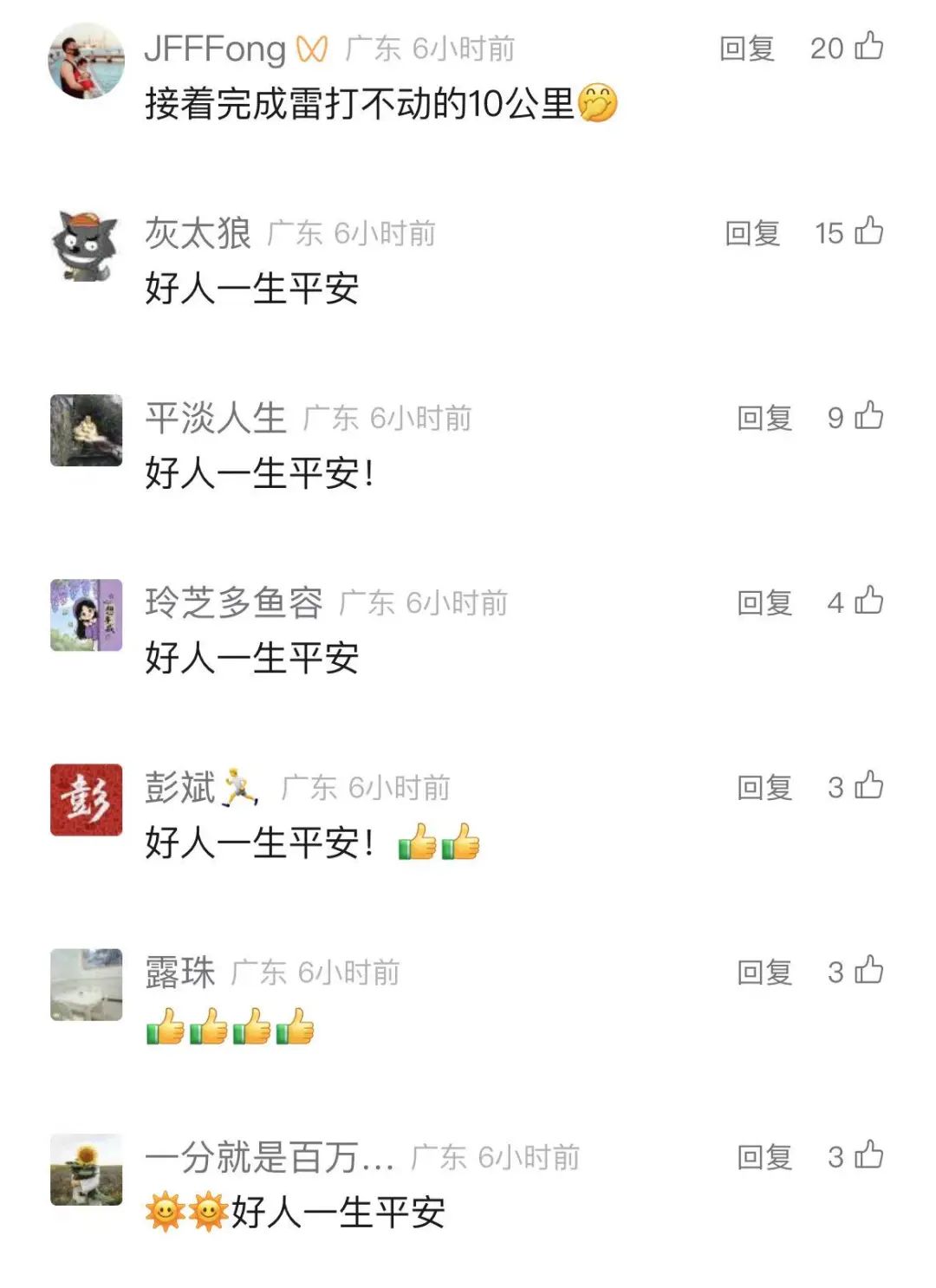Like 彭斌's comment

point(868,785)
